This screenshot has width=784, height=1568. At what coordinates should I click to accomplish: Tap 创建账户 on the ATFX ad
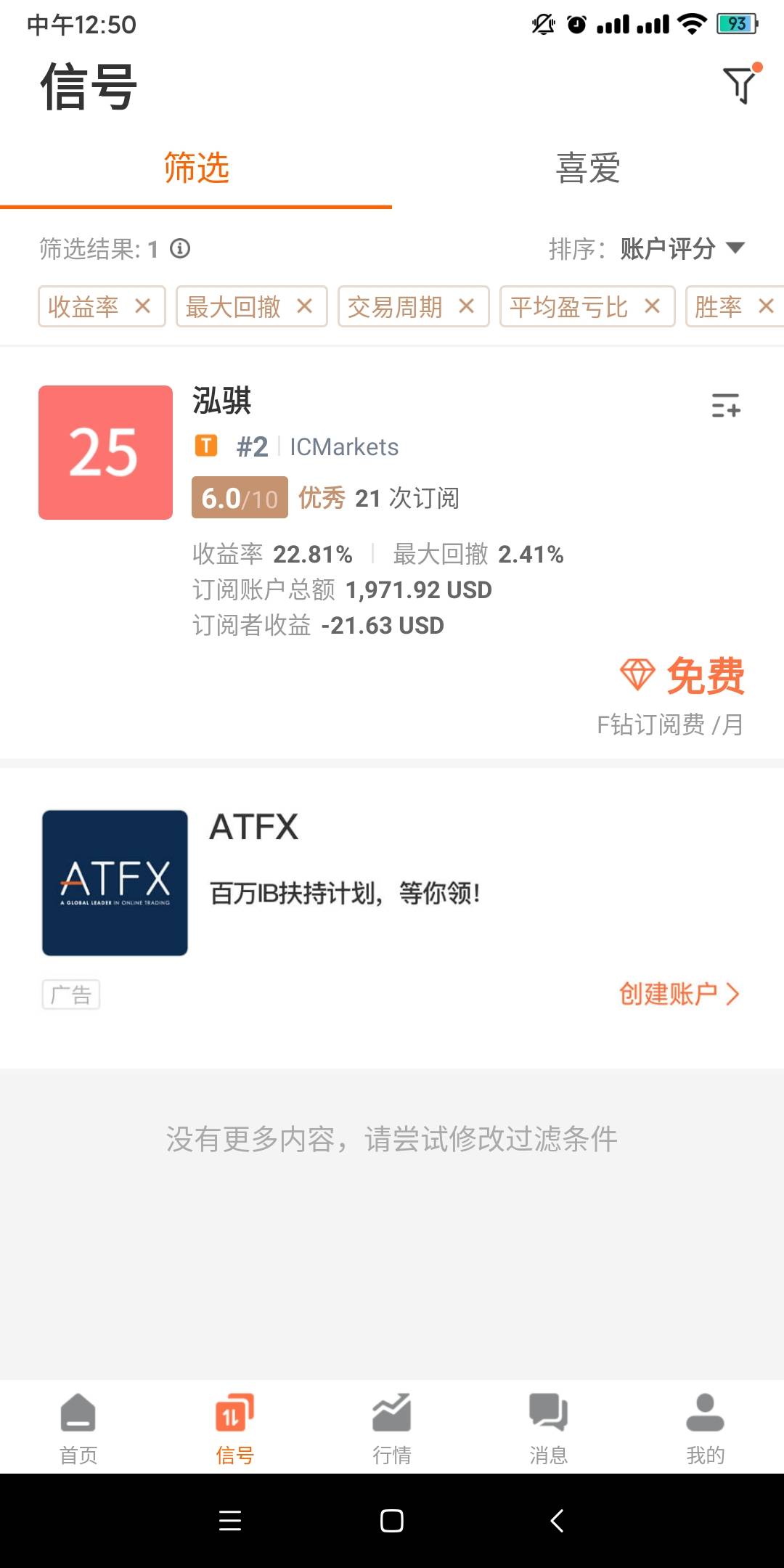[679, 994]
